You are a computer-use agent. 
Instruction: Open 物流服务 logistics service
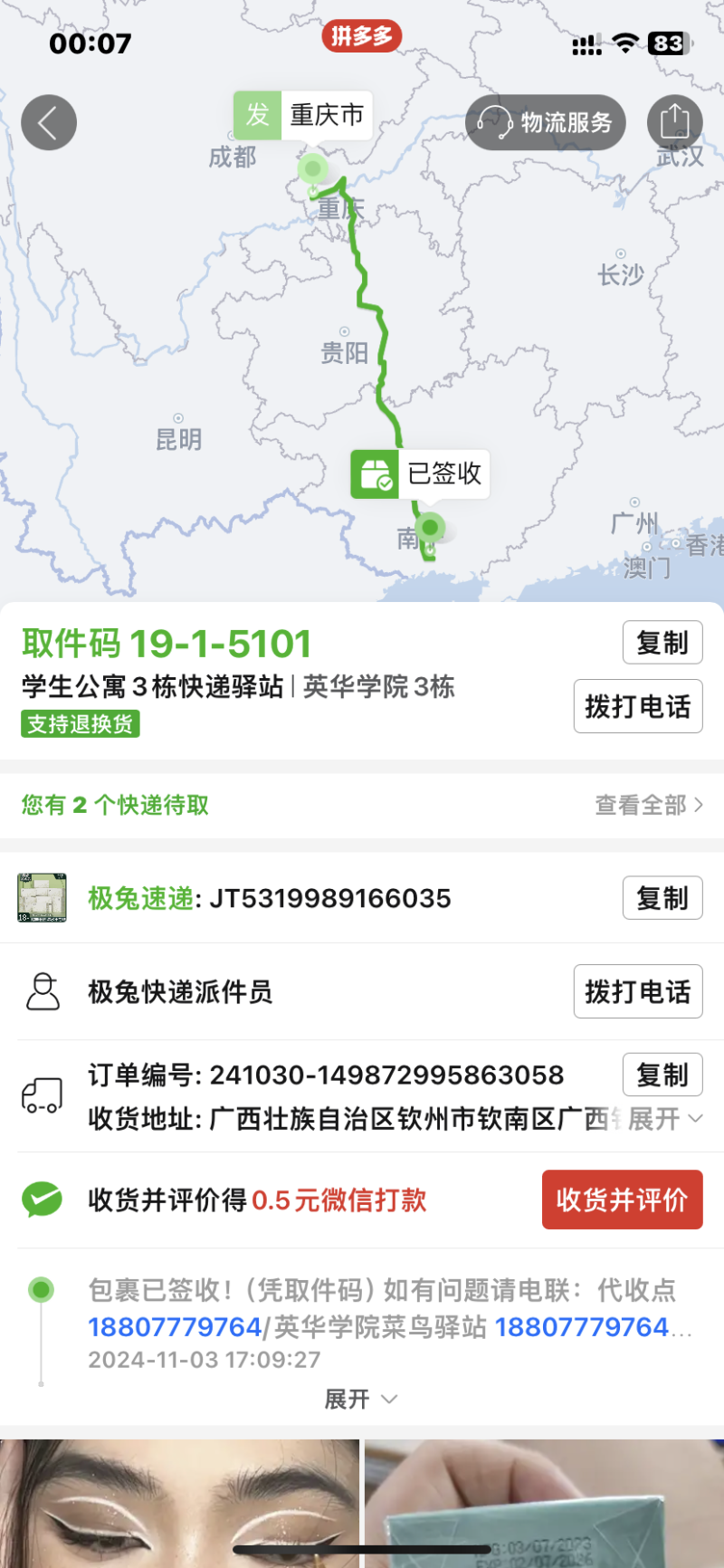546,122
